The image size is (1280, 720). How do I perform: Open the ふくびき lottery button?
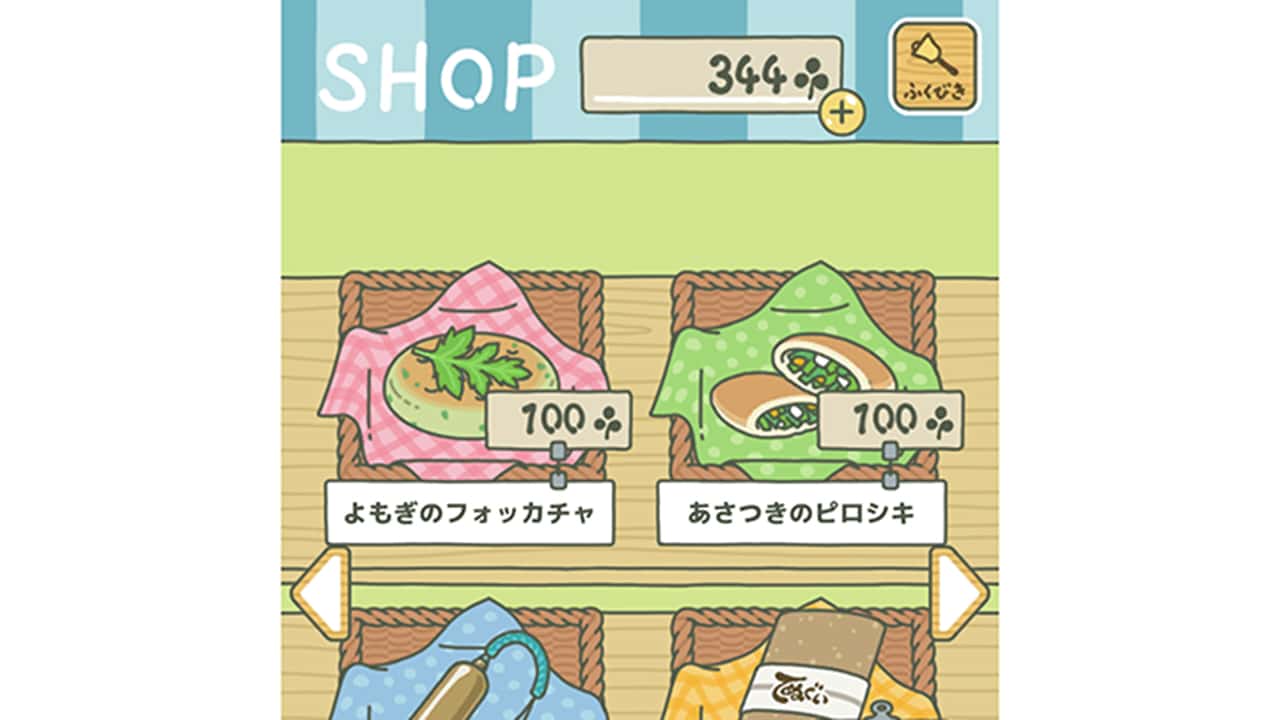(934, 67)
